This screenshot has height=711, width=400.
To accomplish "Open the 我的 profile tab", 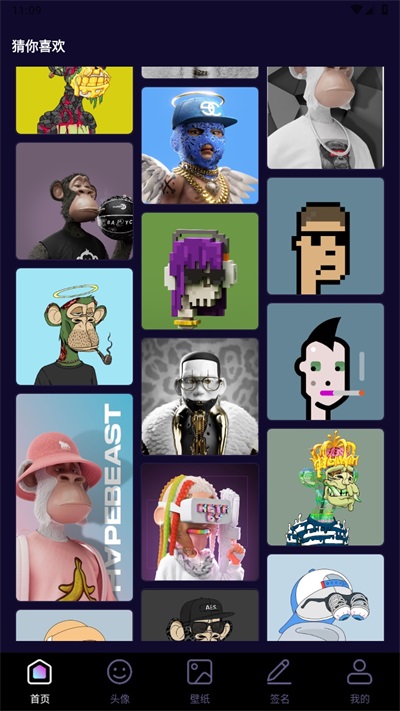I will 360,681.
